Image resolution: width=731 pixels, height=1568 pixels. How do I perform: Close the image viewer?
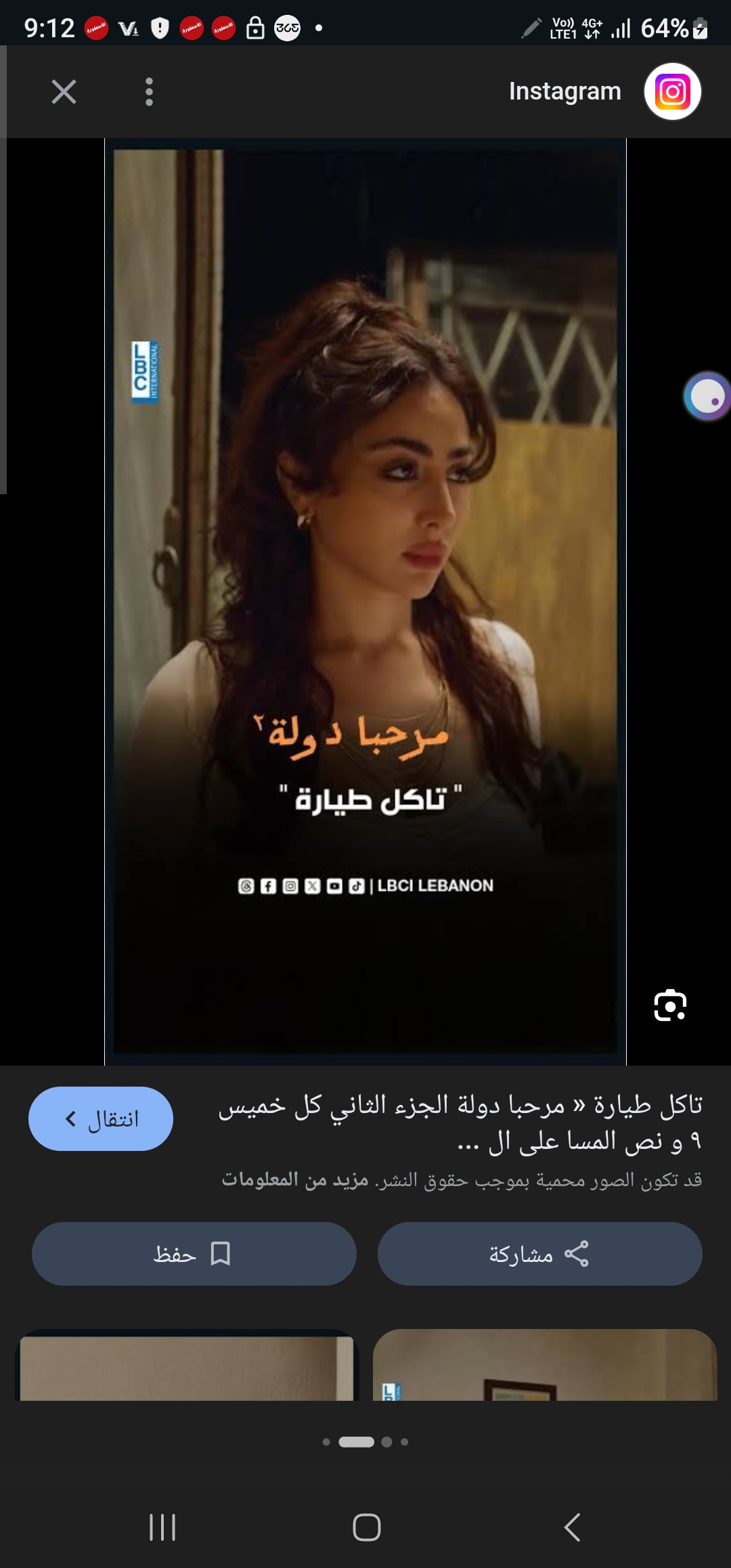point(64,91)
